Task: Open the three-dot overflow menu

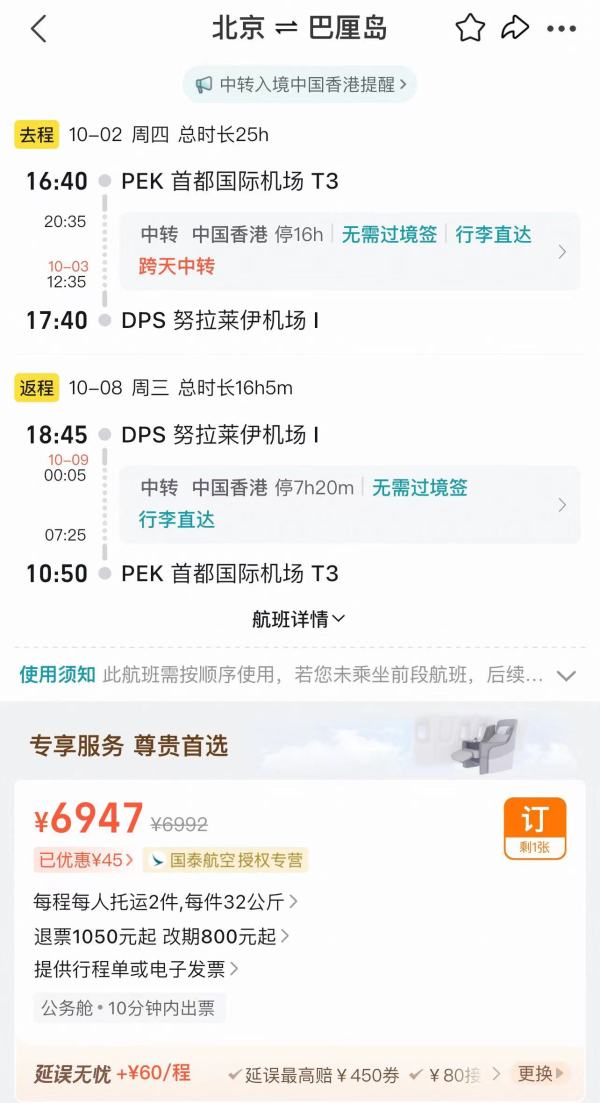Action: [561, 29]
